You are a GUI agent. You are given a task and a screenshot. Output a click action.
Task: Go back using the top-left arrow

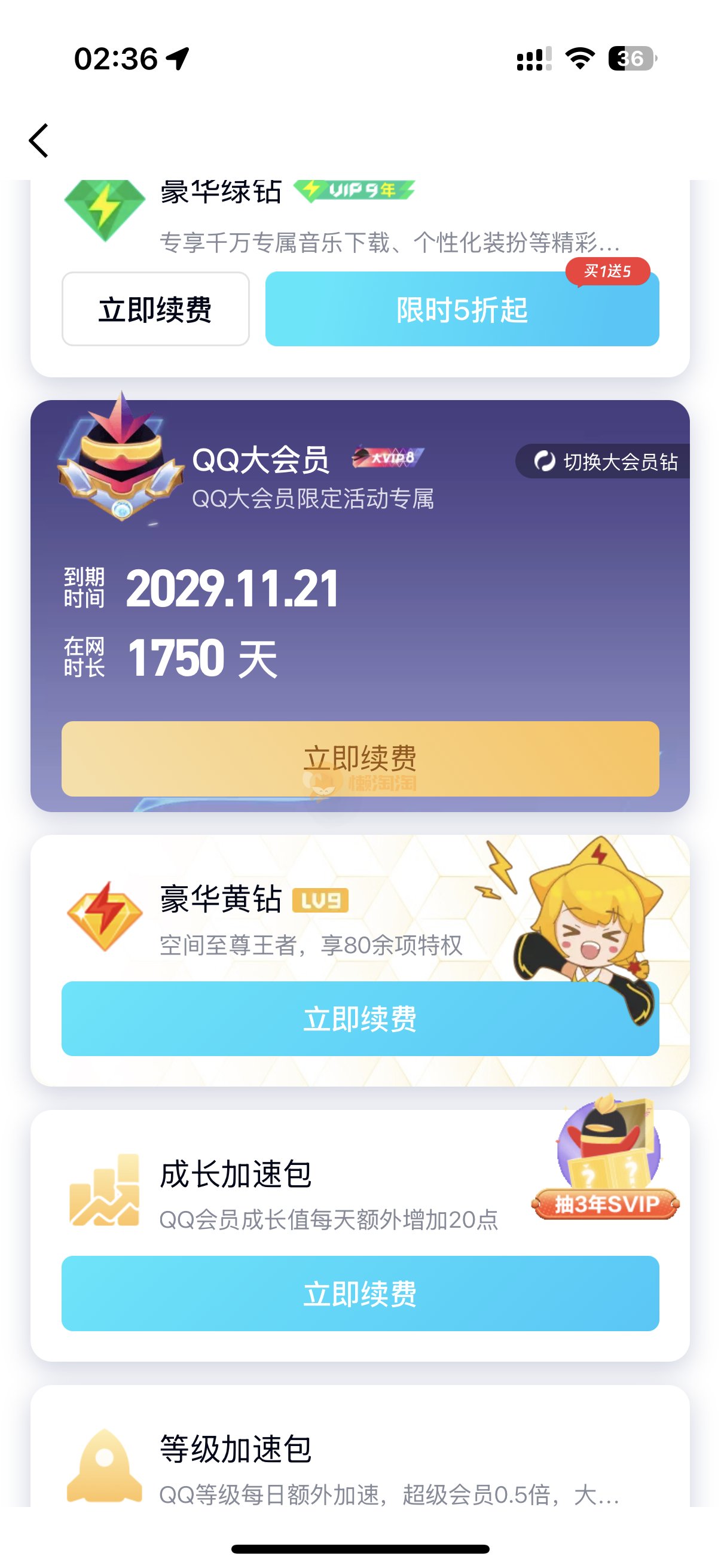[x=39, y=141]
